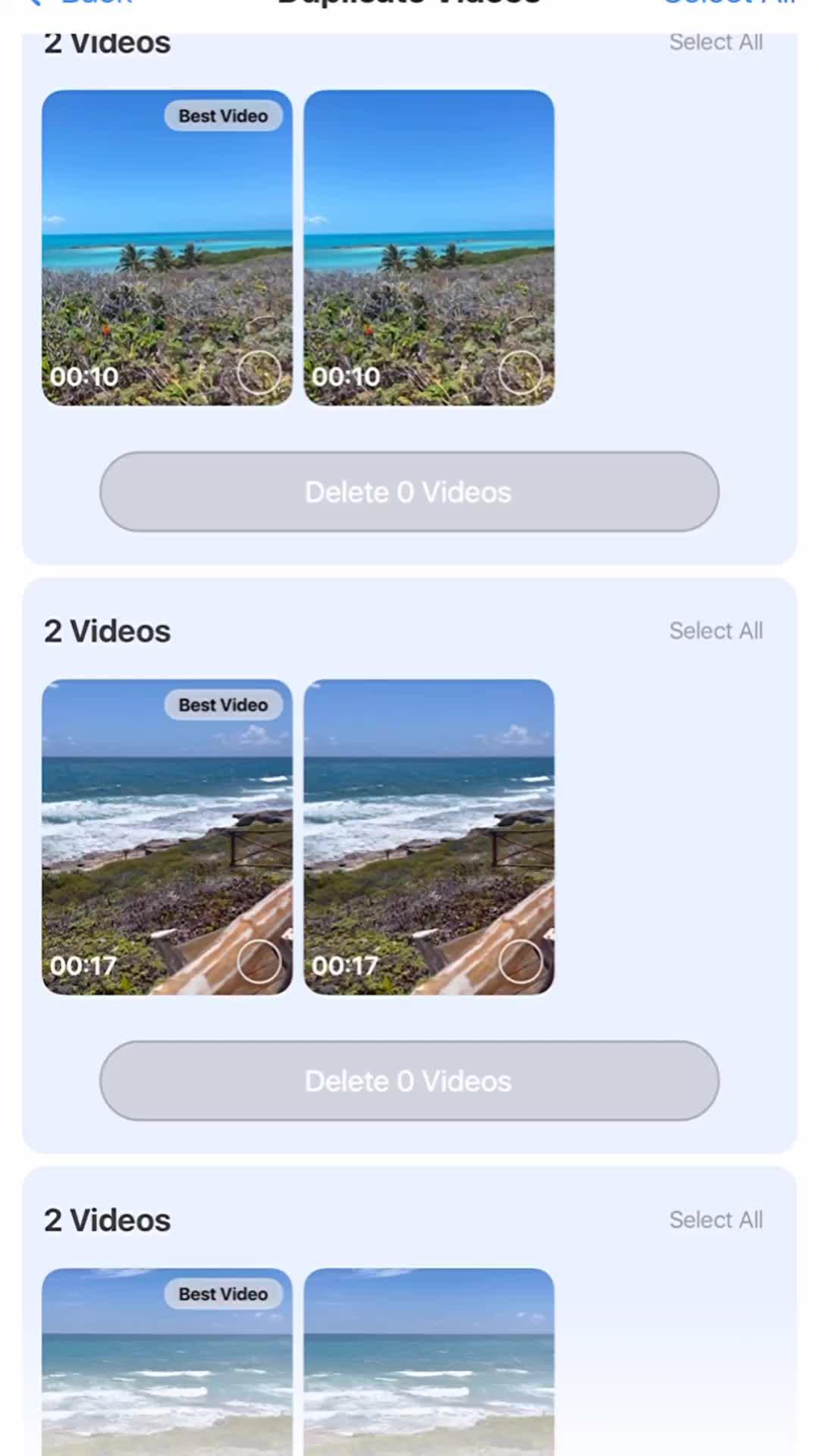This screenshot has width=819, height=1456.
Task: Tap the Best Video badge in third group
Action: coord(223,1294)
